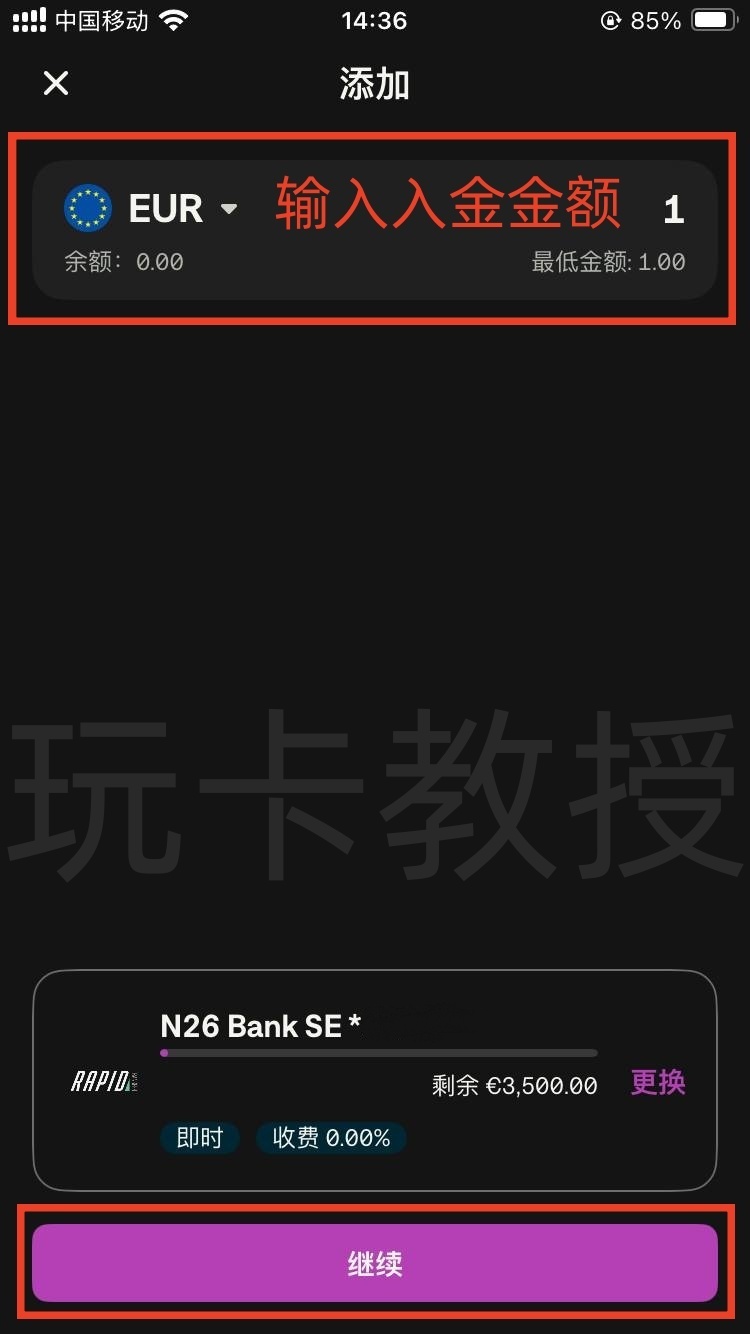The height and width of the screenshot is (1334, 750).
Task: Expand the currency selector chevron
Action: 228,210
